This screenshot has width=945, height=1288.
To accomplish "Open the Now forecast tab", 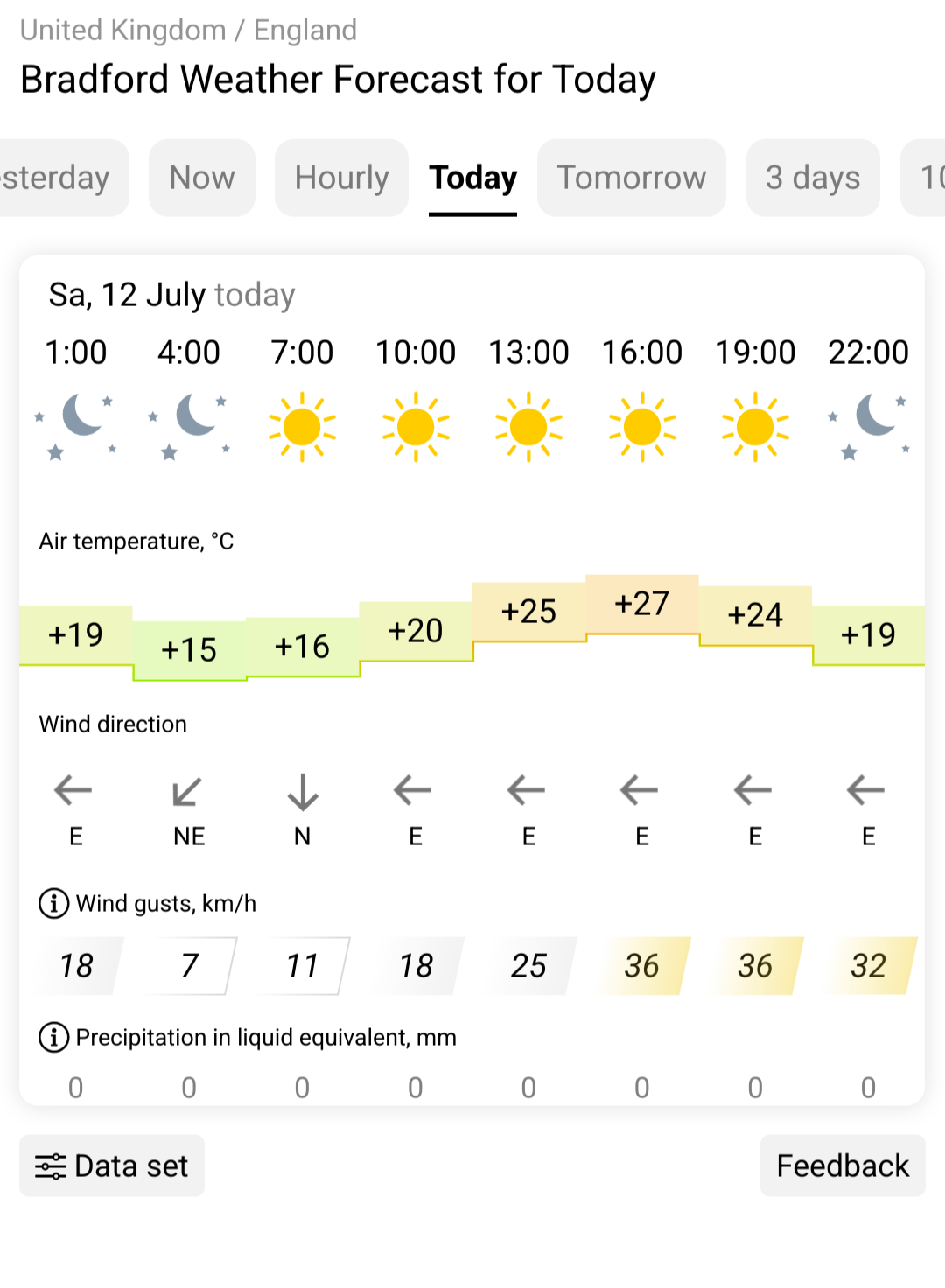I will [x=202, y=178].
